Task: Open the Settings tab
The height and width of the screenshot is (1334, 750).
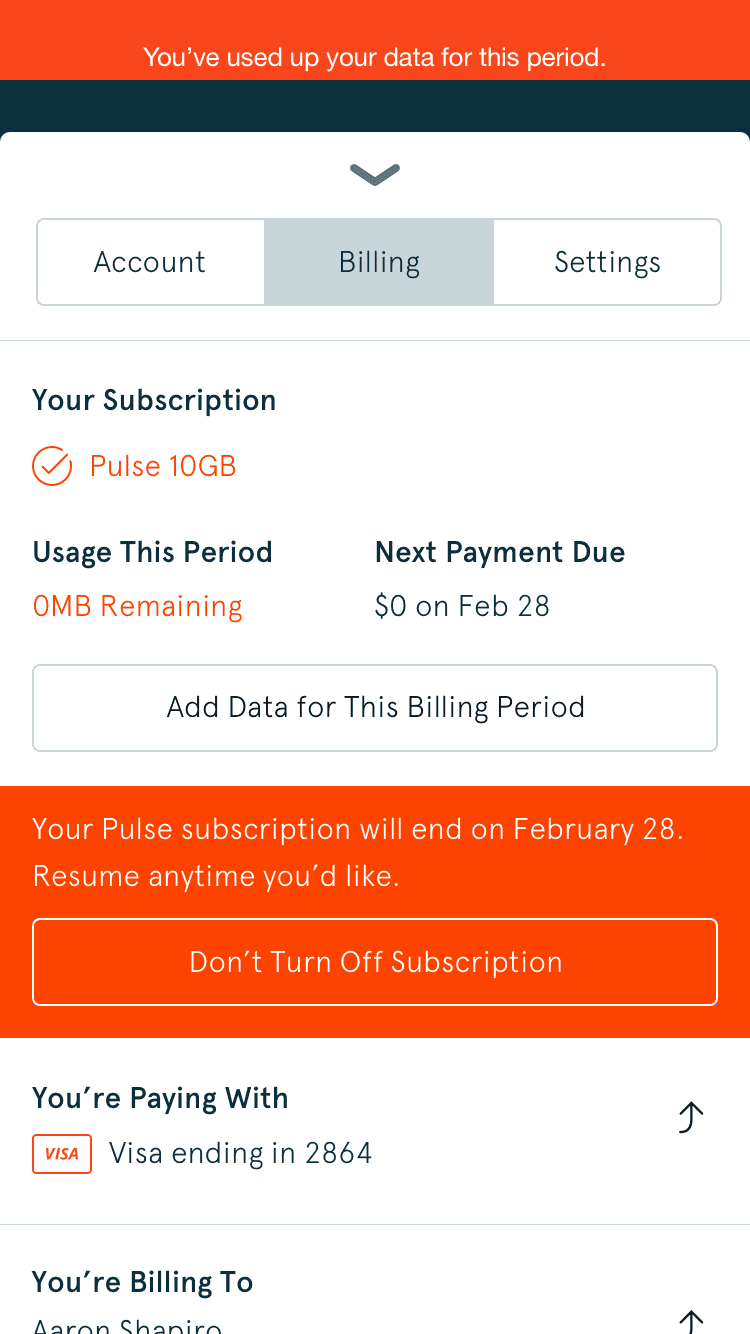Action: (607, 262)
